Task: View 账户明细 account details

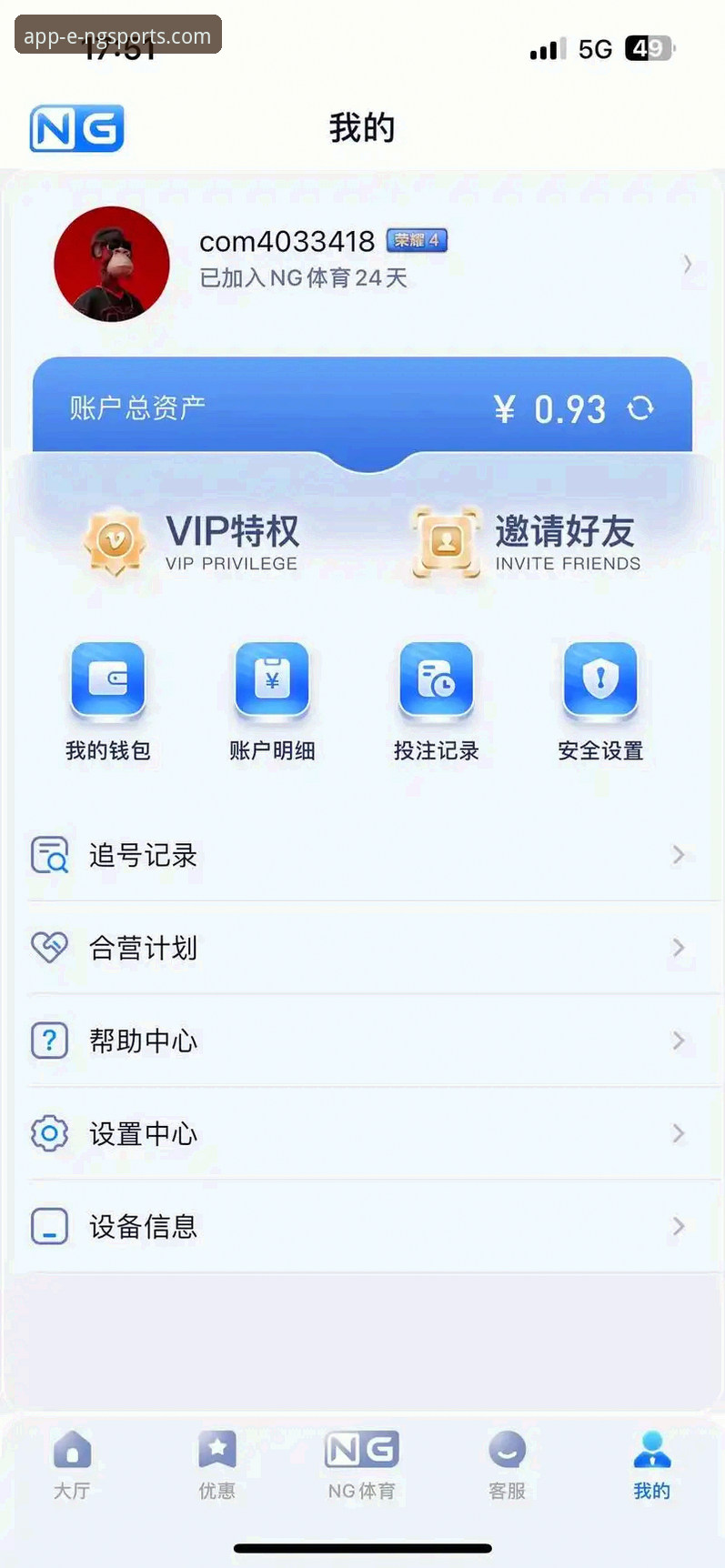Action: (272, 700)
